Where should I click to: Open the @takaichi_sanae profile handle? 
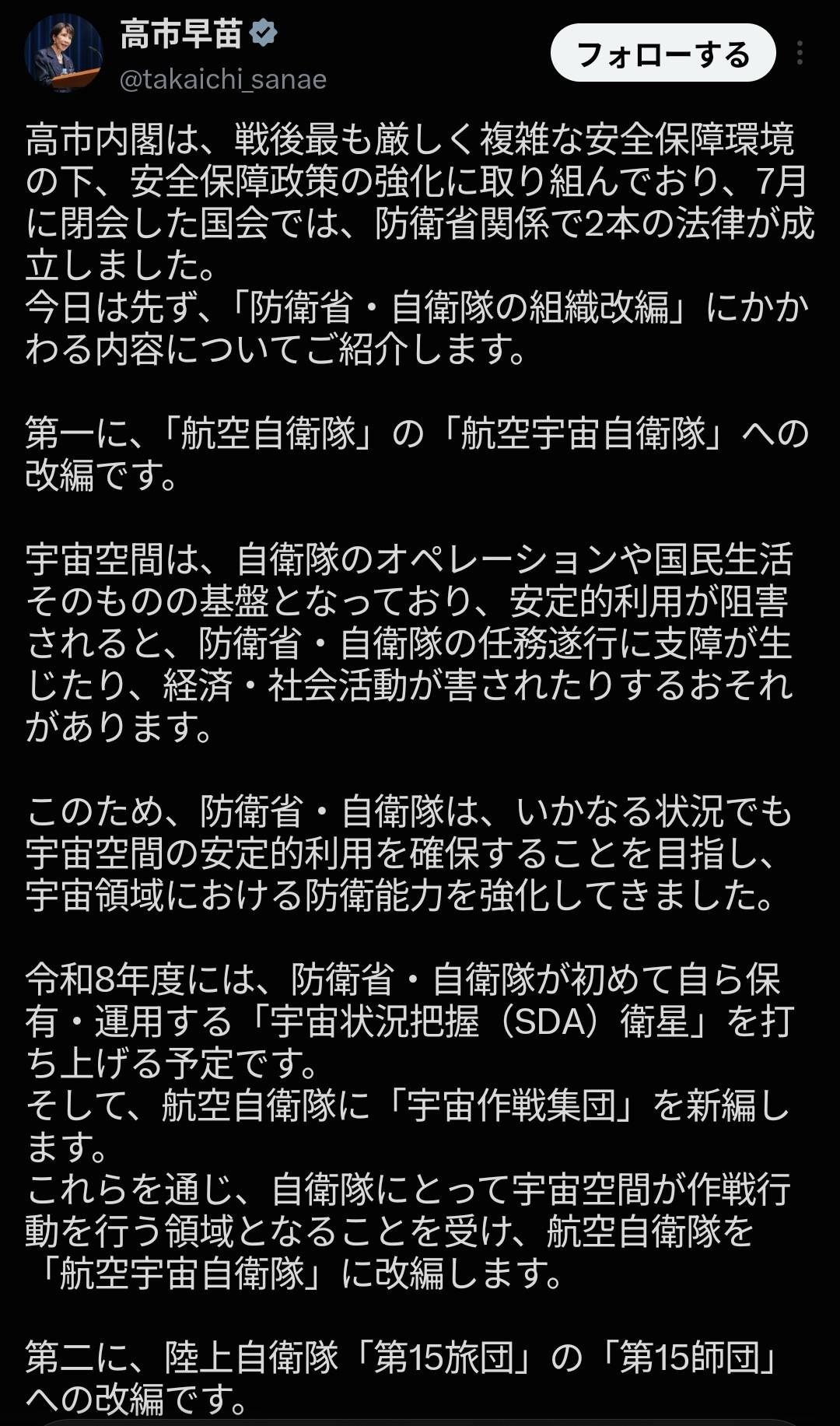click(222, 79)
